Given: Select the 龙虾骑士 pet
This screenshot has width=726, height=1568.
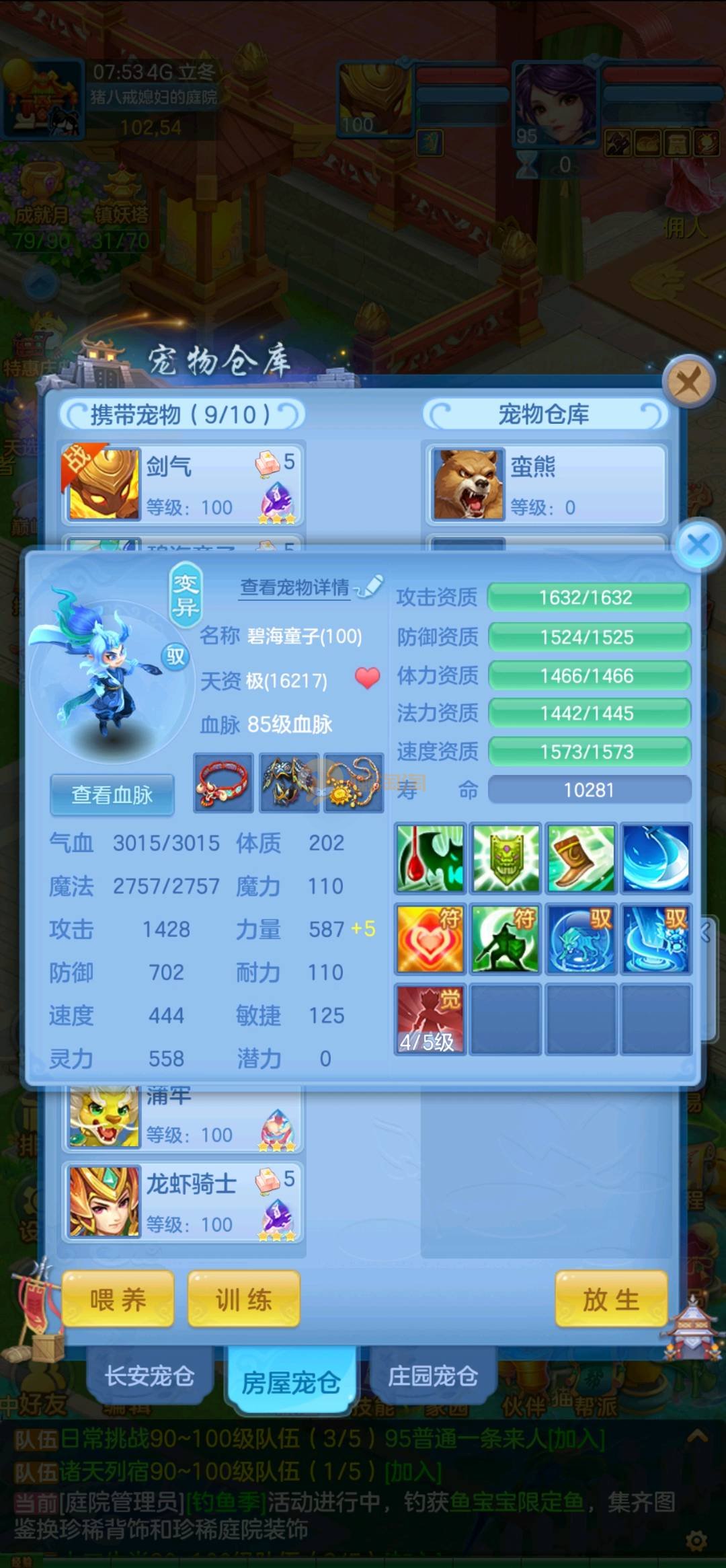Looking at the screenshot, I should (x=183, y=1202).
